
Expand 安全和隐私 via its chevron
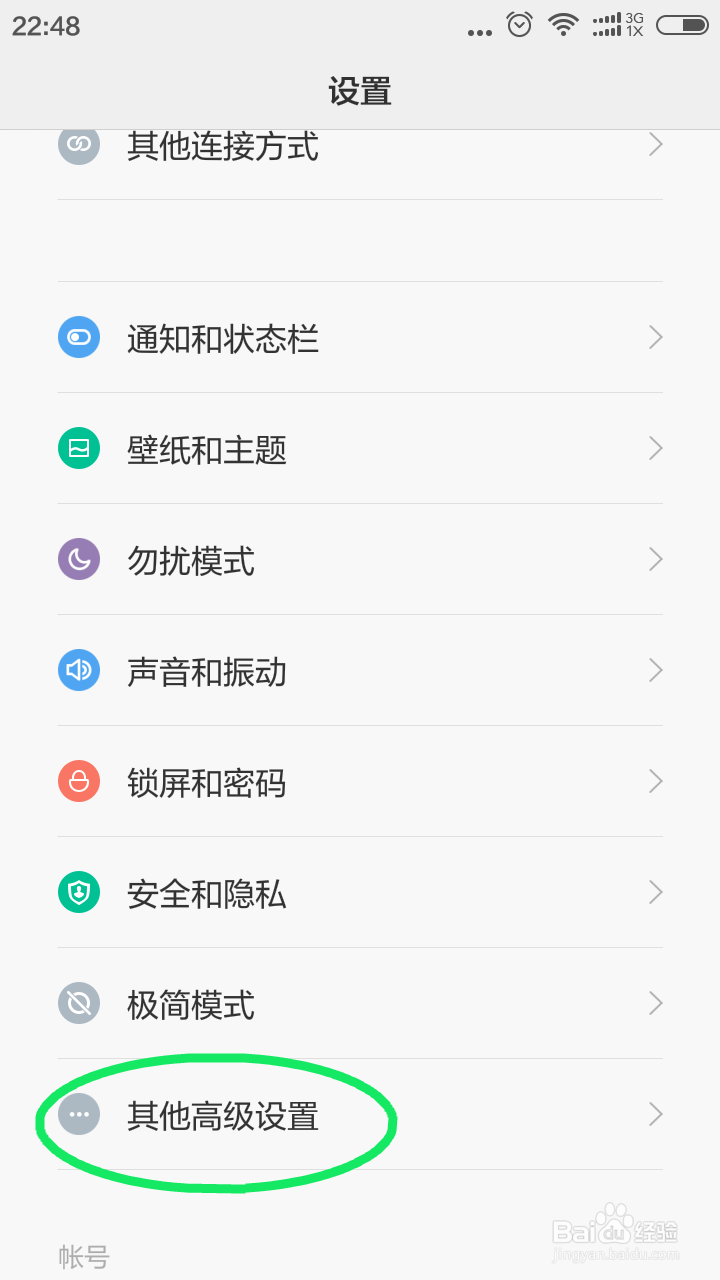[655, 892]
